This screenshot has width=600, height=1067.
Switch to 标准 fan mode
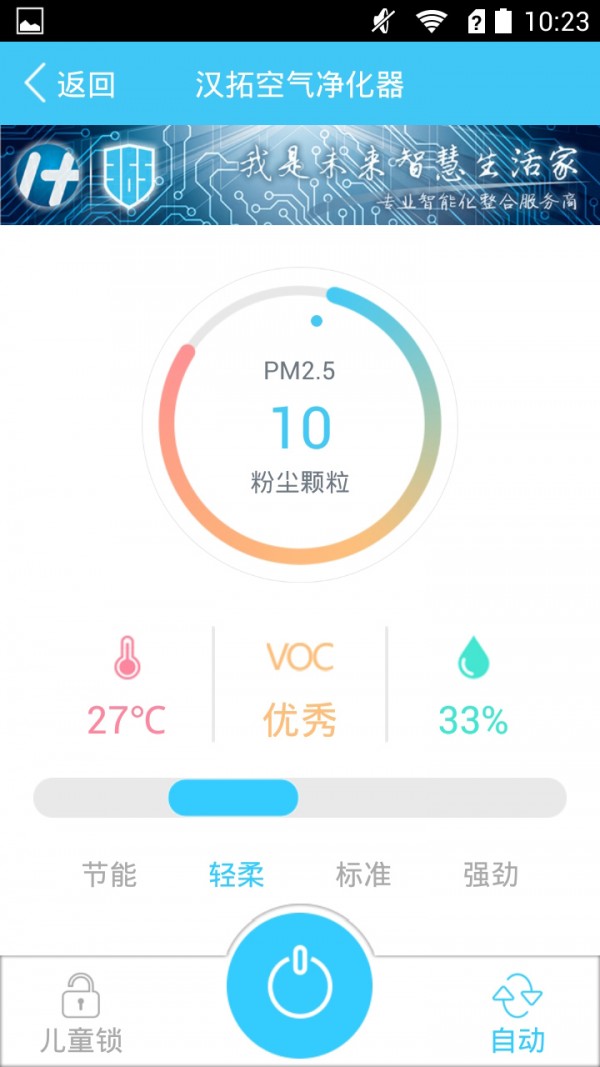click(x=363, y=875)
